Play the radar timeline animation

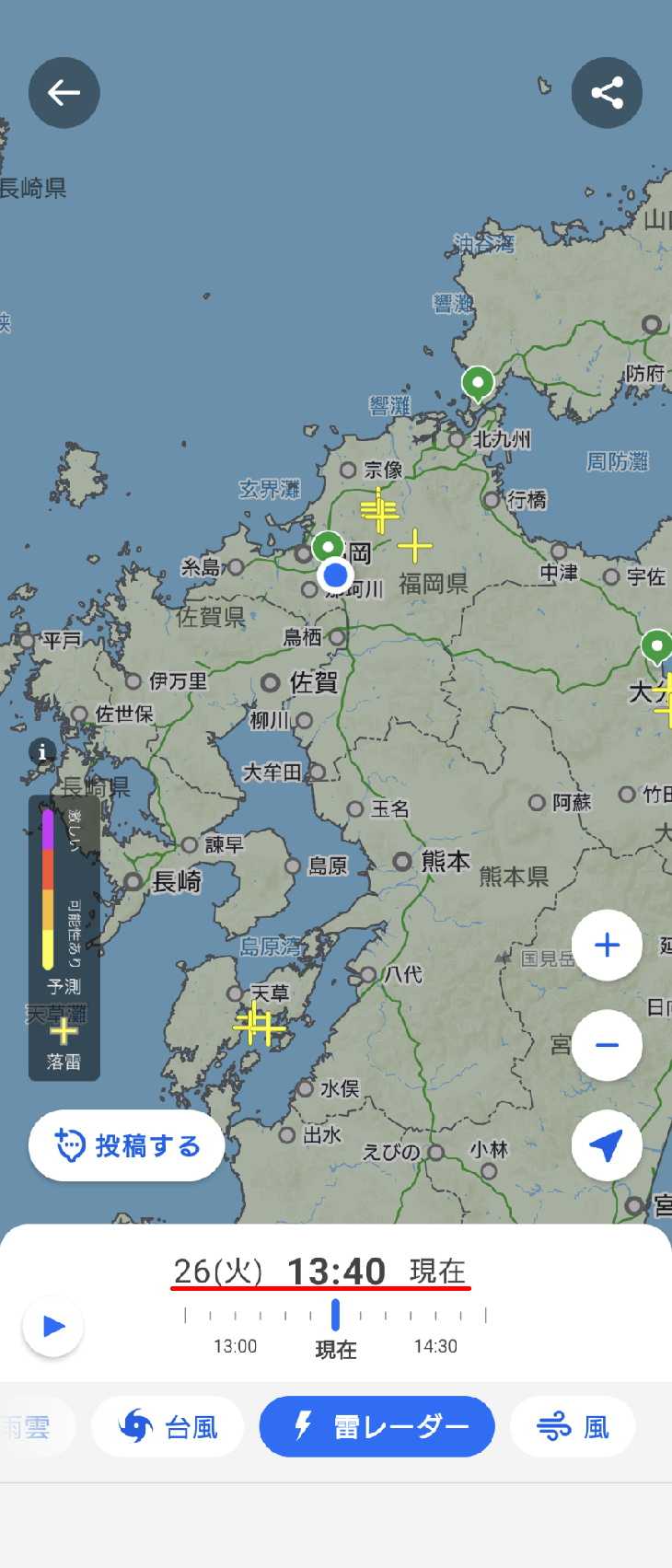(53, 1326)
